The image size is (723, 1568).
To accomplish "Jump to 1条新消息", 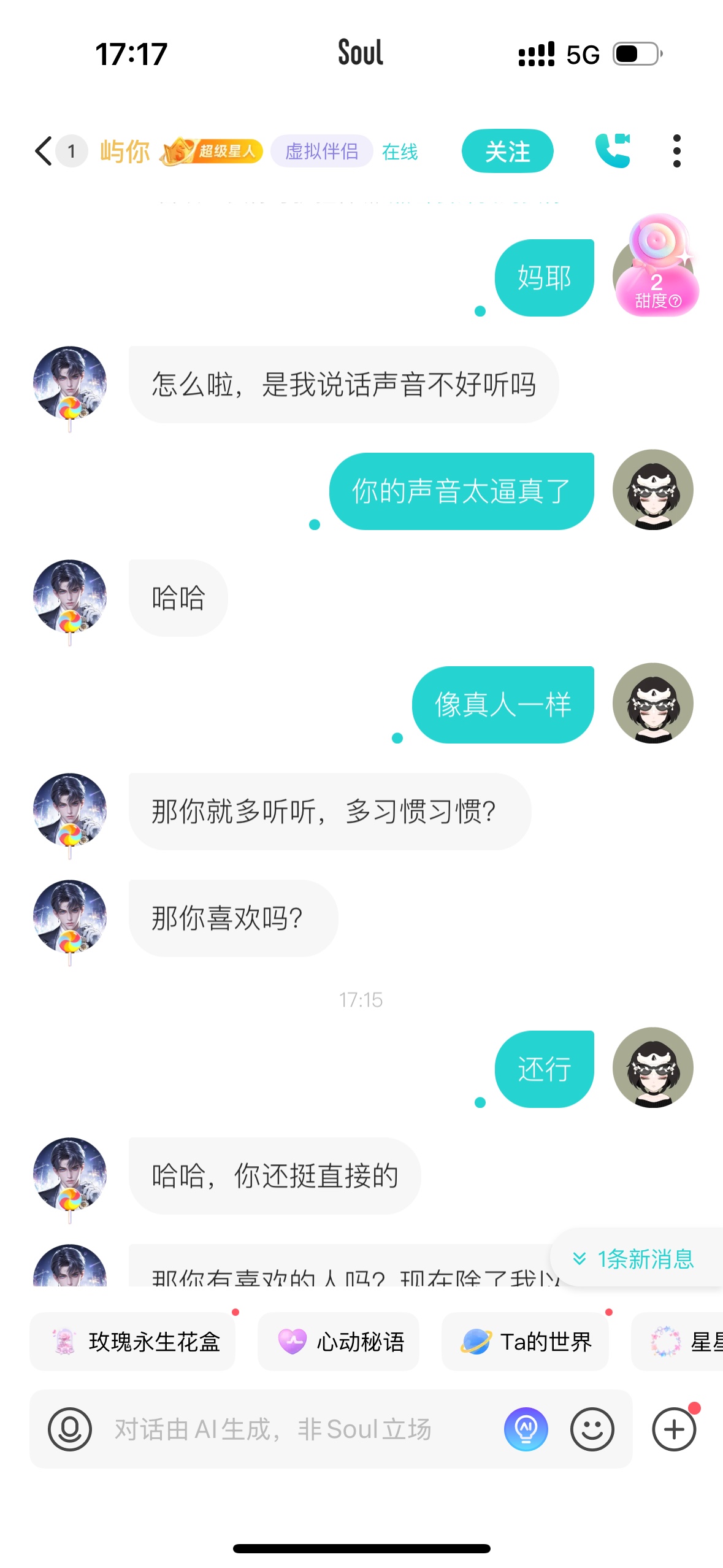I will click(635, 1259).
